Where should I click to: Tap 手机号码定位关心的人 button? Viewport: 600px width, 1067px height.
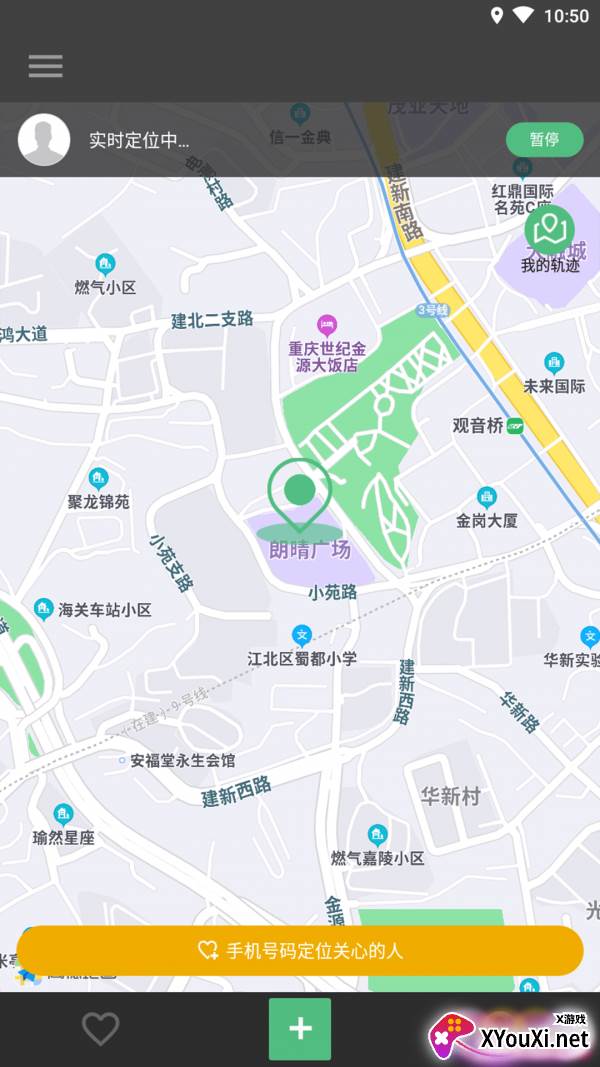click(x=300, y=950)
